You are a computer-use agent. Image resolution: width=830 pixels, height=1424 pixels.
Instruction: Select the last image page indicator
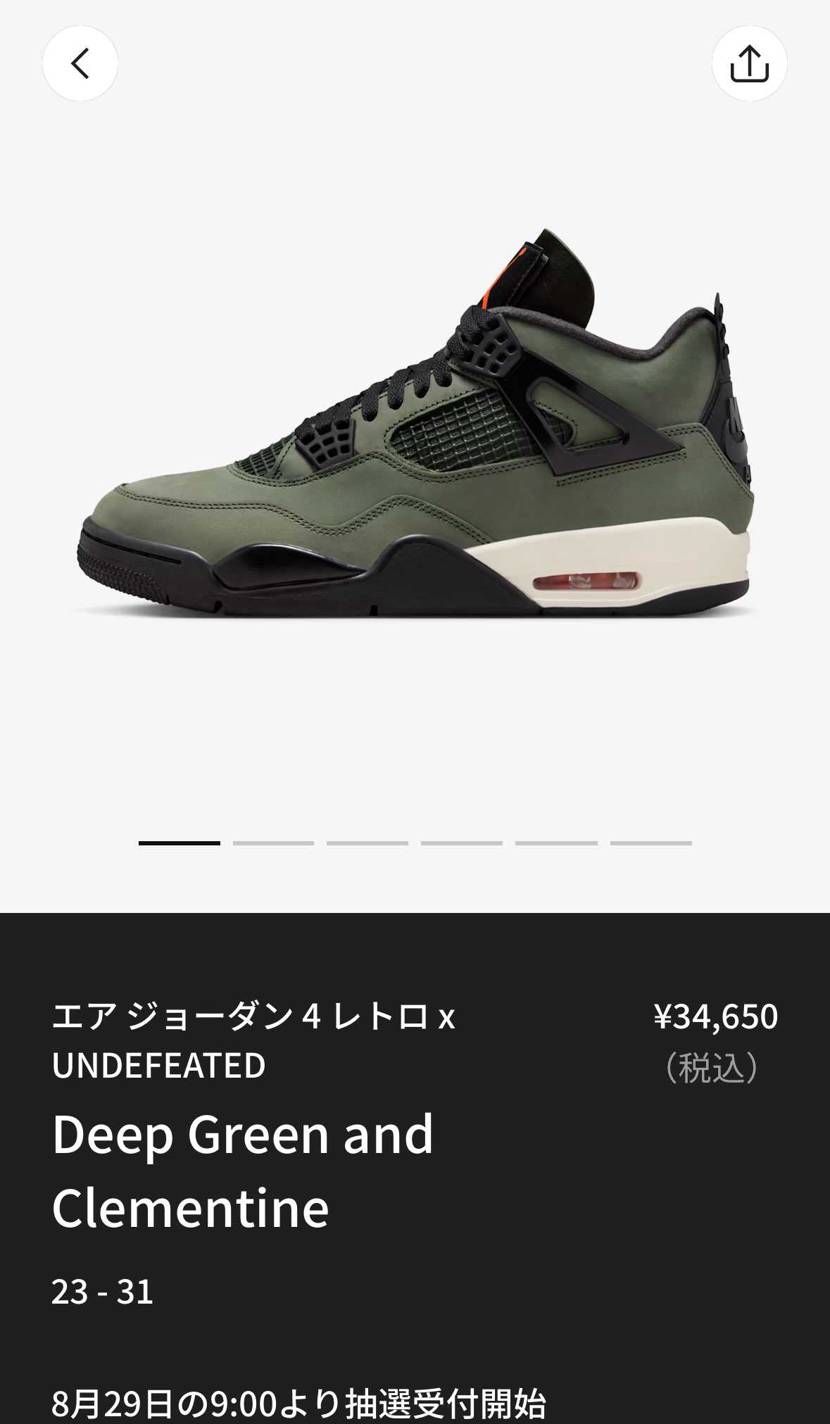651,843
